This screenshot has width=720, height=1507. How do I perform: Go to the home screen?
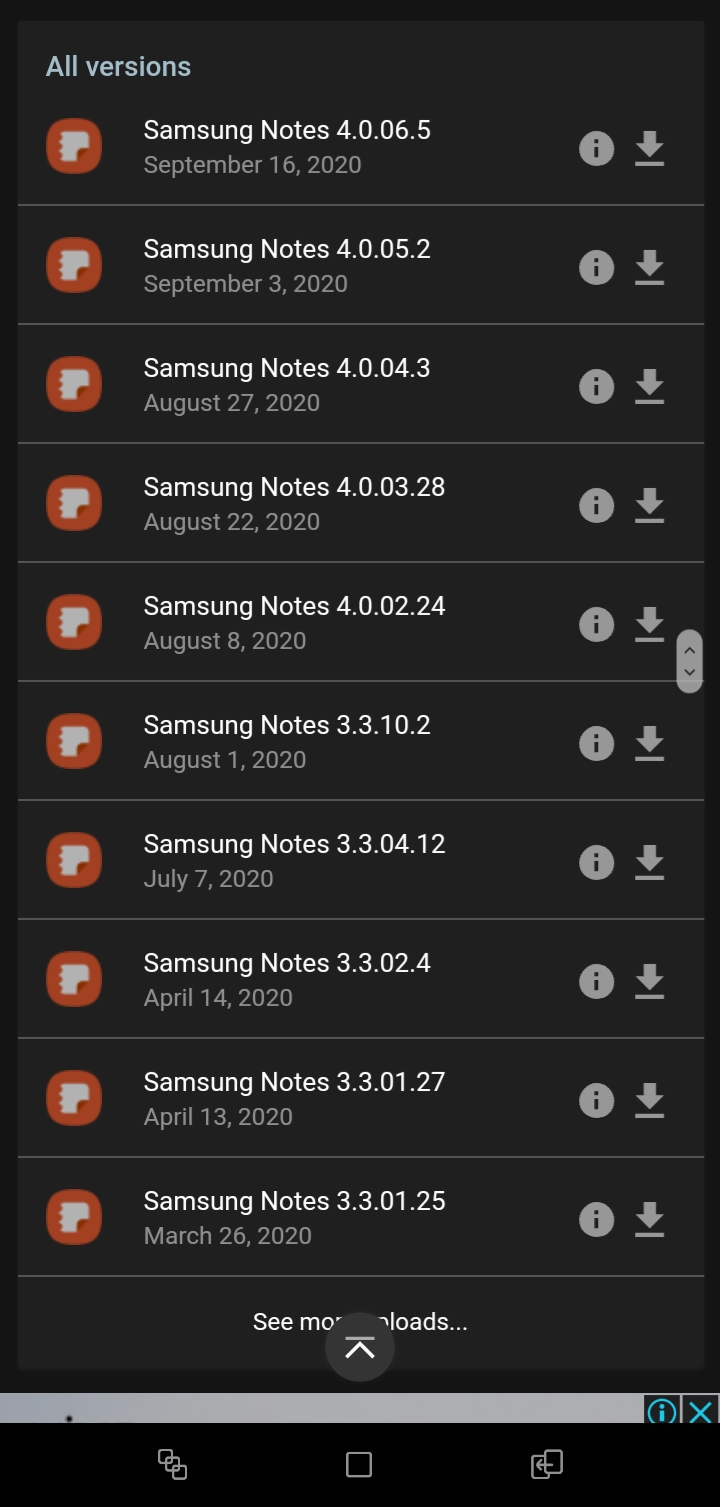[359, 1465]
